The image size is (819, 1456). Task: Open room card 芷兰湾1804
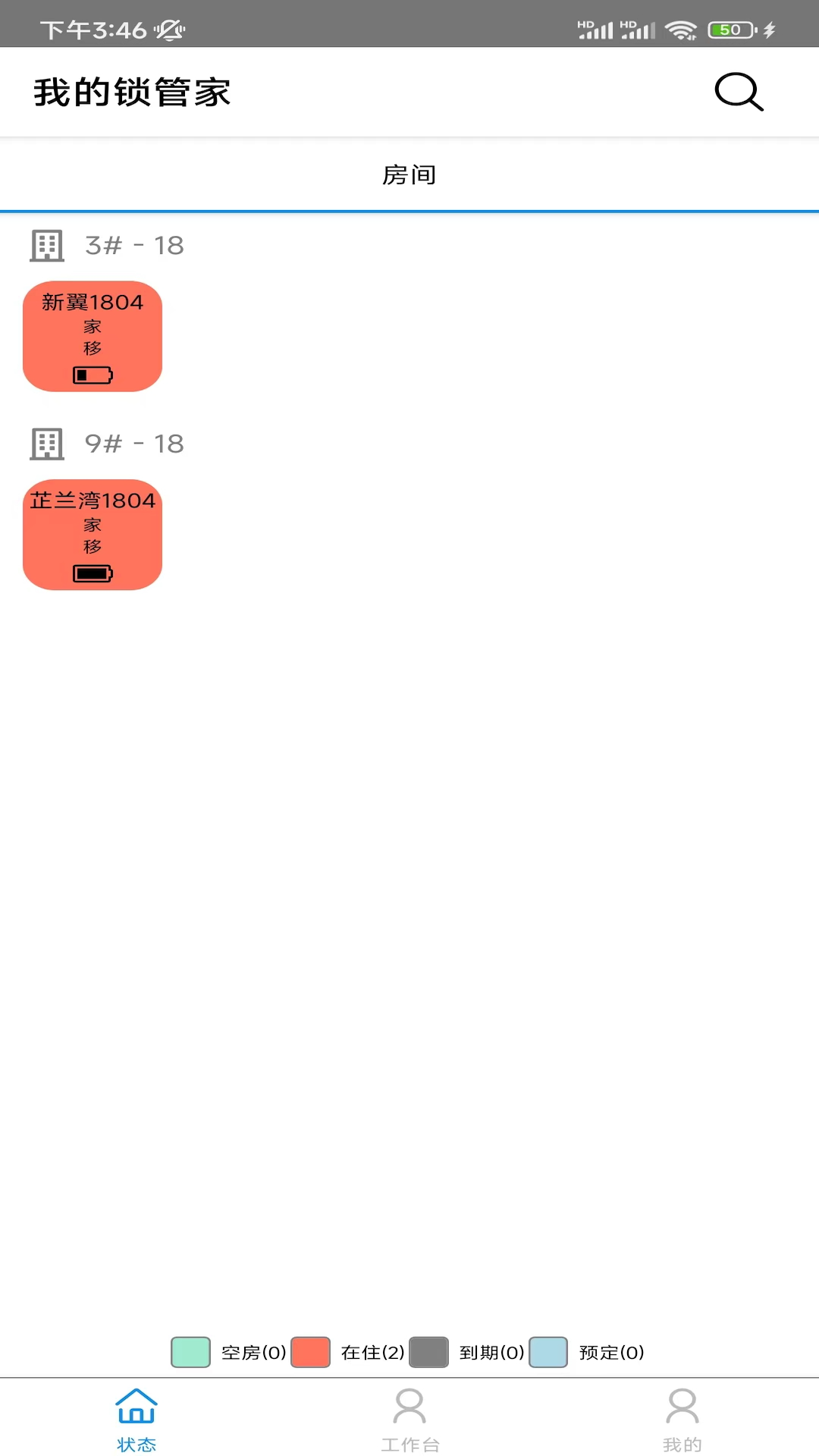[x=93, y=535]
